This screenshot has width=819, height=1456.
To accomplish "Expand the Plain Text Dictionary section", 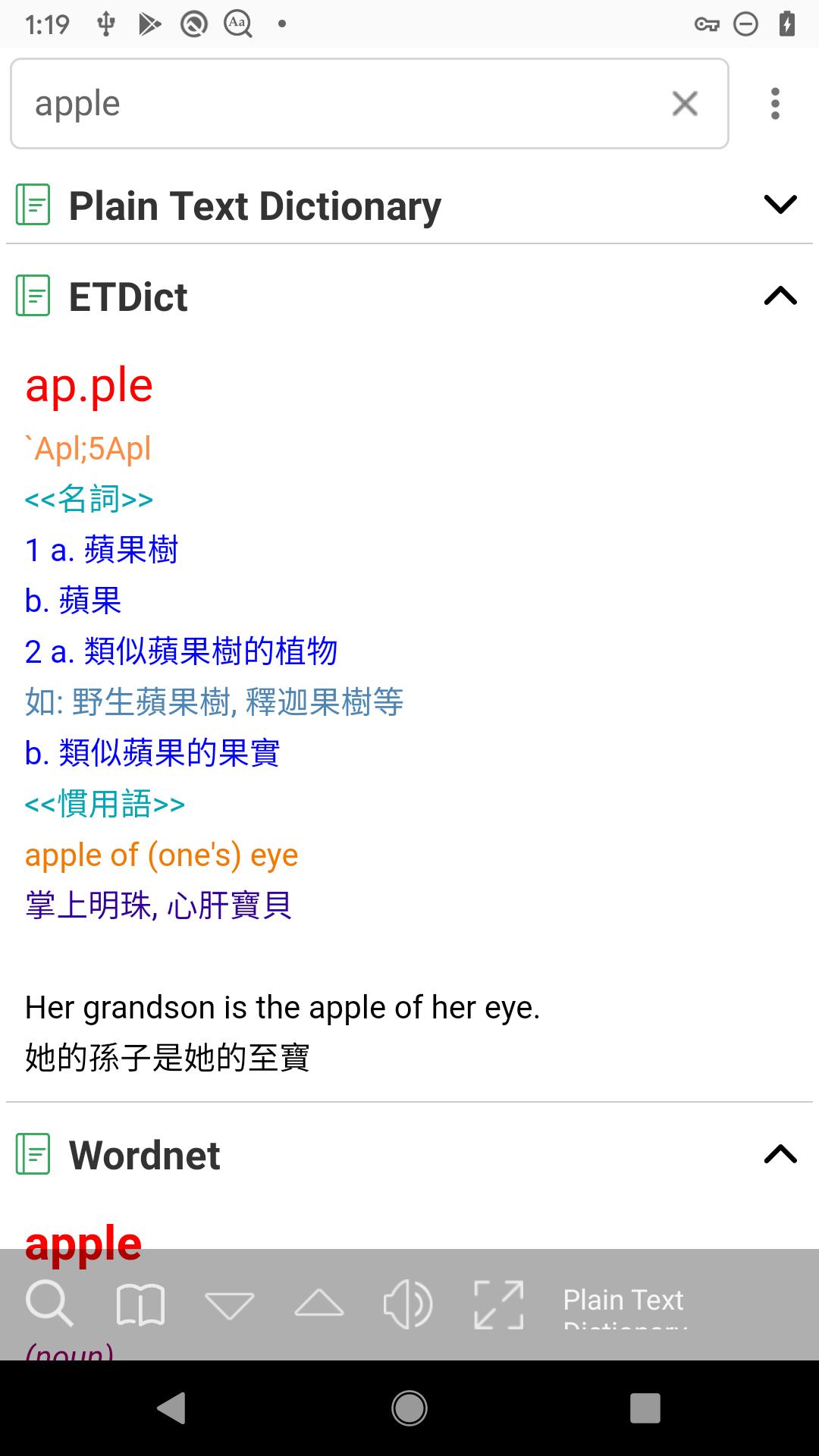I will [780, 205].
